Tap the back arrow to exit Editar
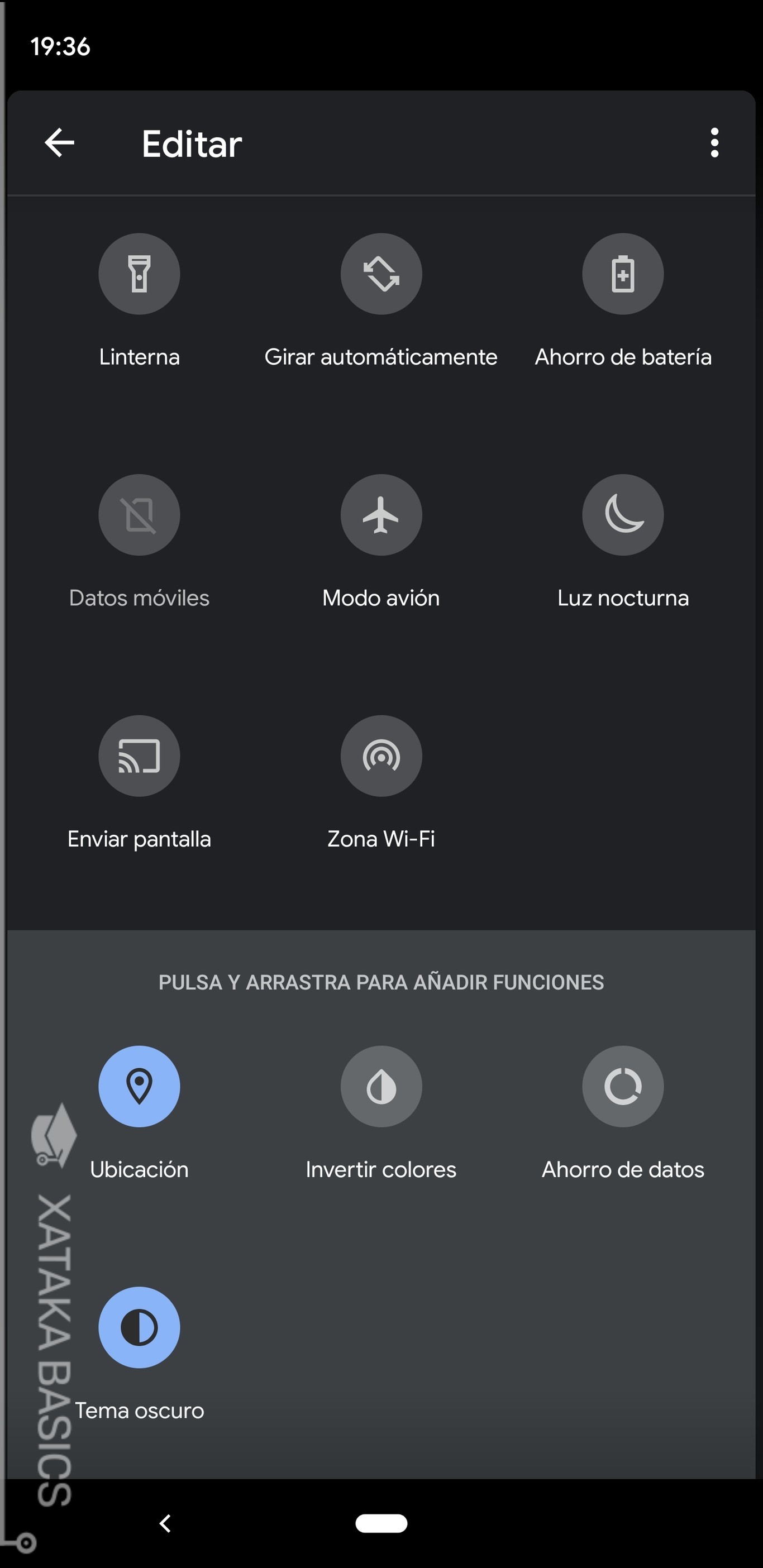 [59, 144]
